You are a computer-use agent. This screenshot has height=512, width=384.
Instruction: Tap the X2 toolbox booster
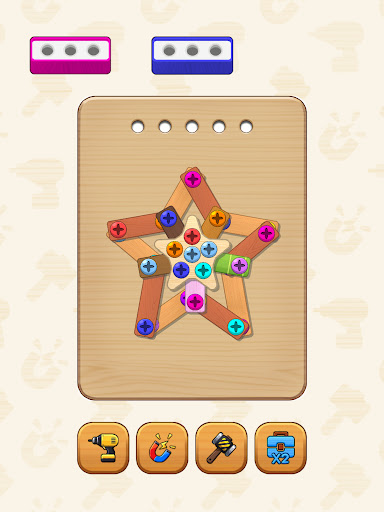click(281, 448)
